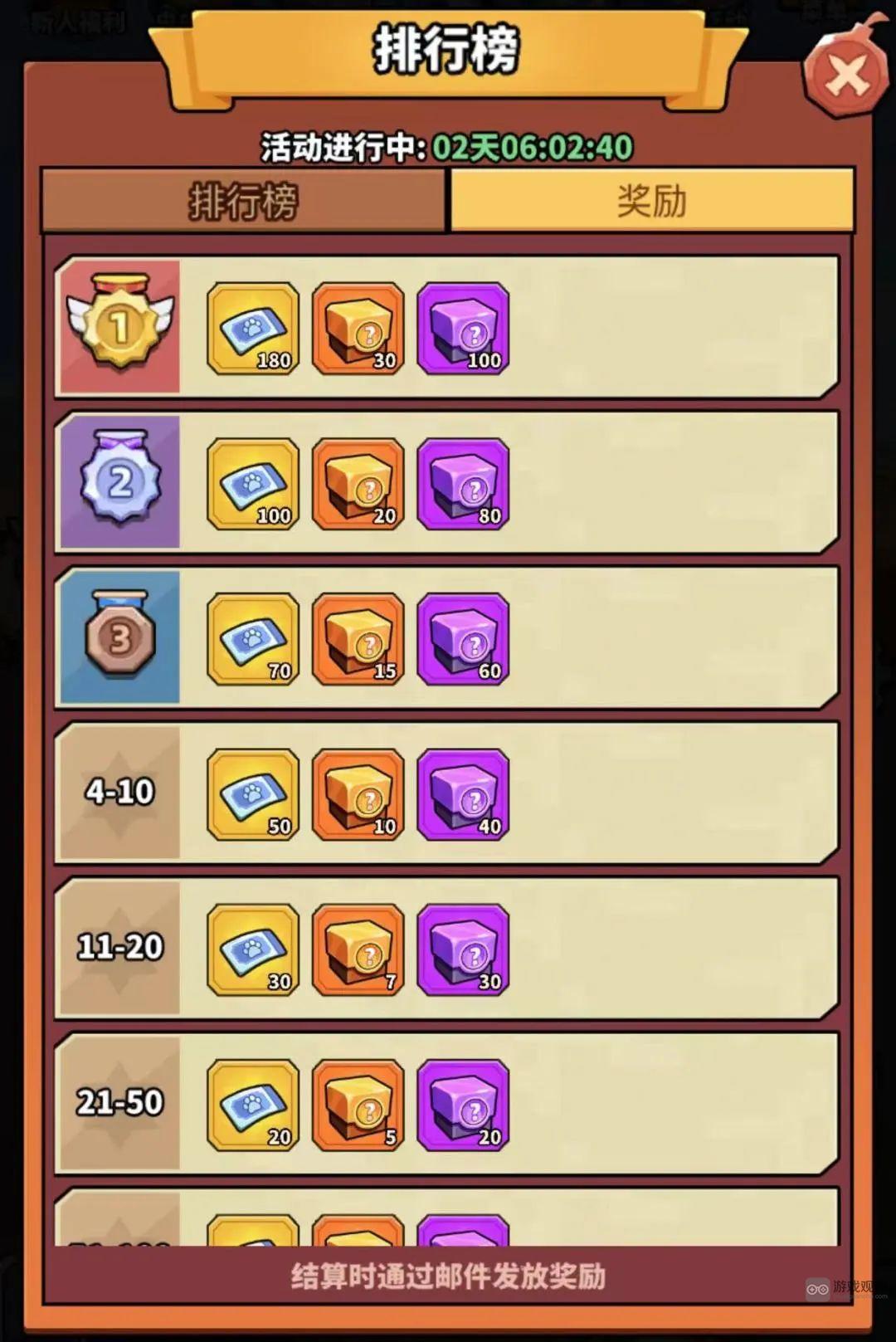The width and height of the screenshot is (896, 1342).
Task: Inspect the 21-50 tier orange box reward
Action: 358,1105
